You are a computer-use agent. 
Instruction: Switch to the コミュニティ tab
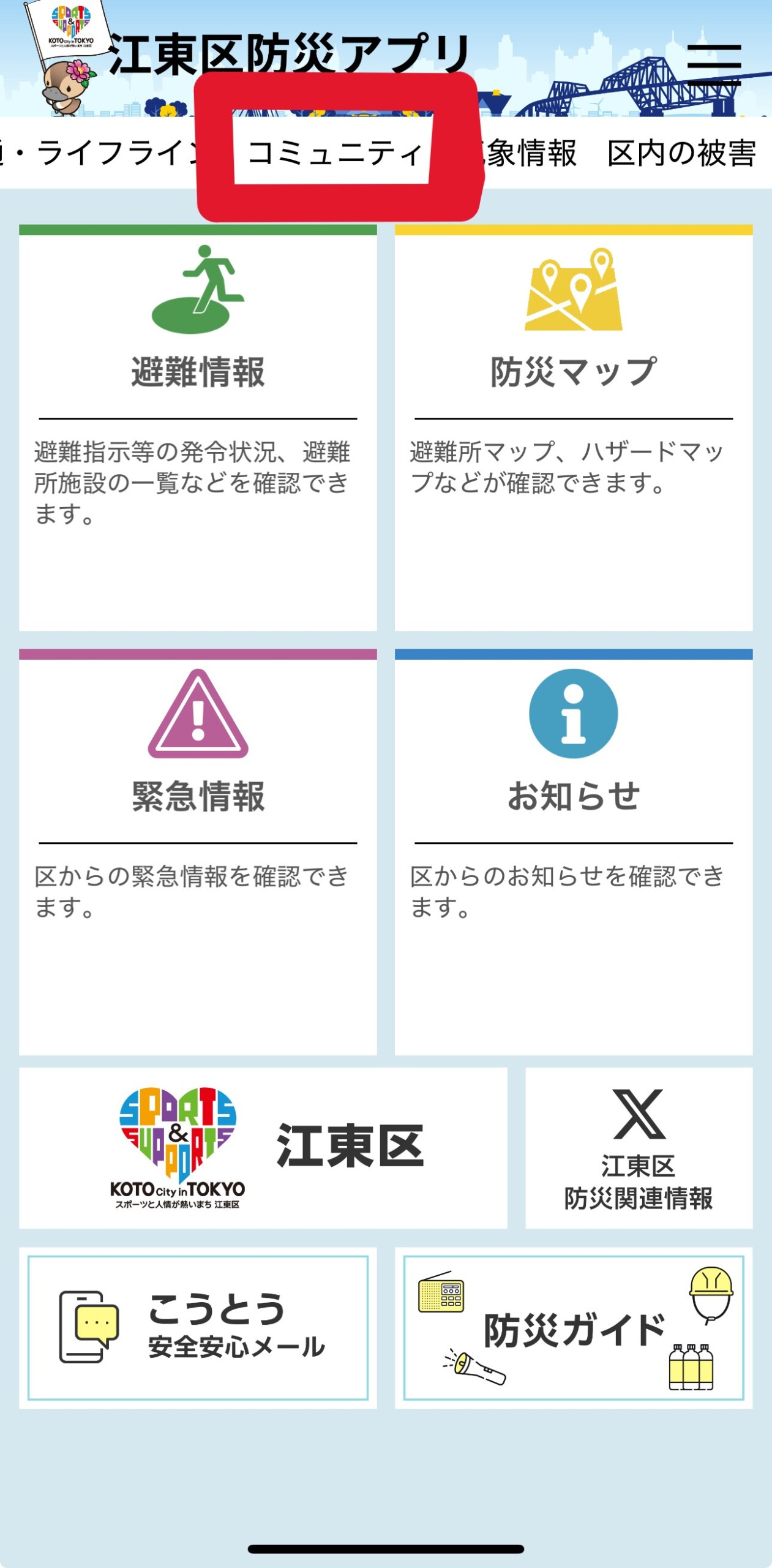334,152
